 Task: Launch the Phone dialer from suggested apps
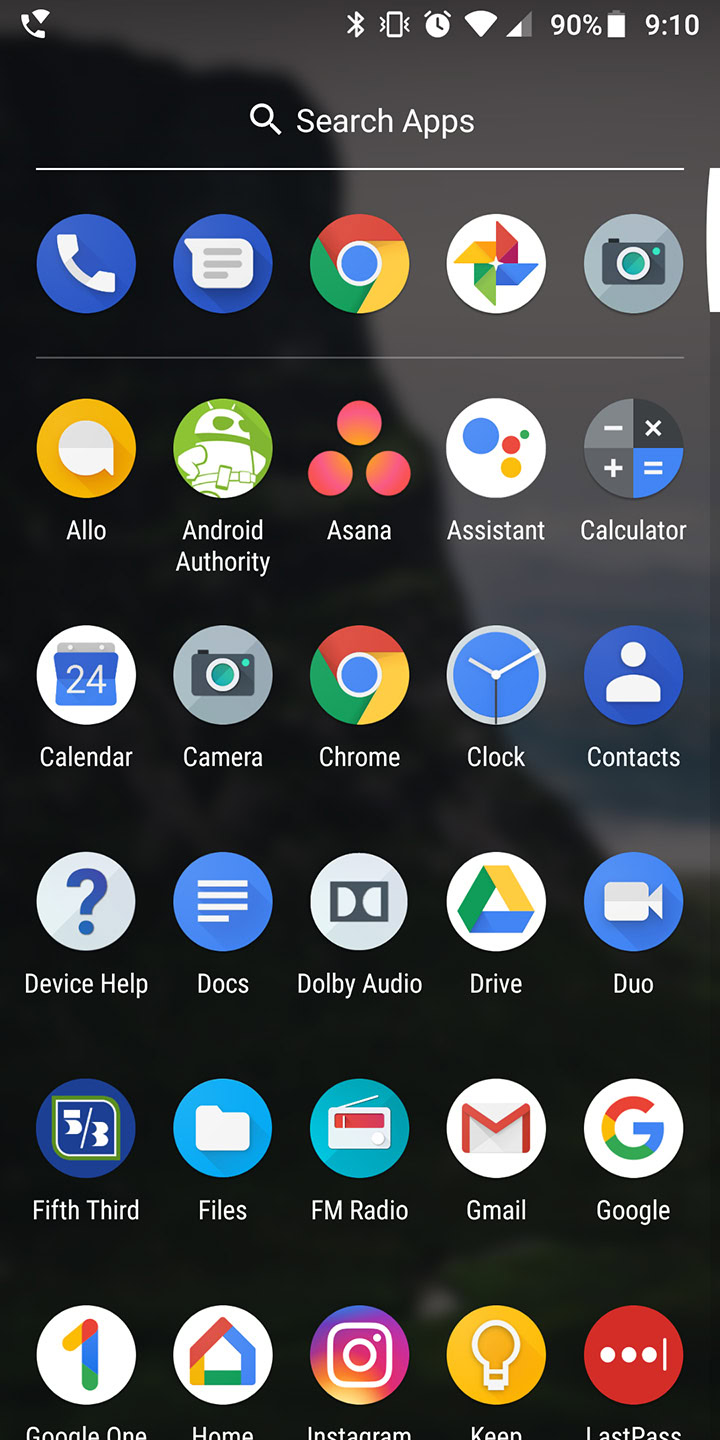pos(86,264)
